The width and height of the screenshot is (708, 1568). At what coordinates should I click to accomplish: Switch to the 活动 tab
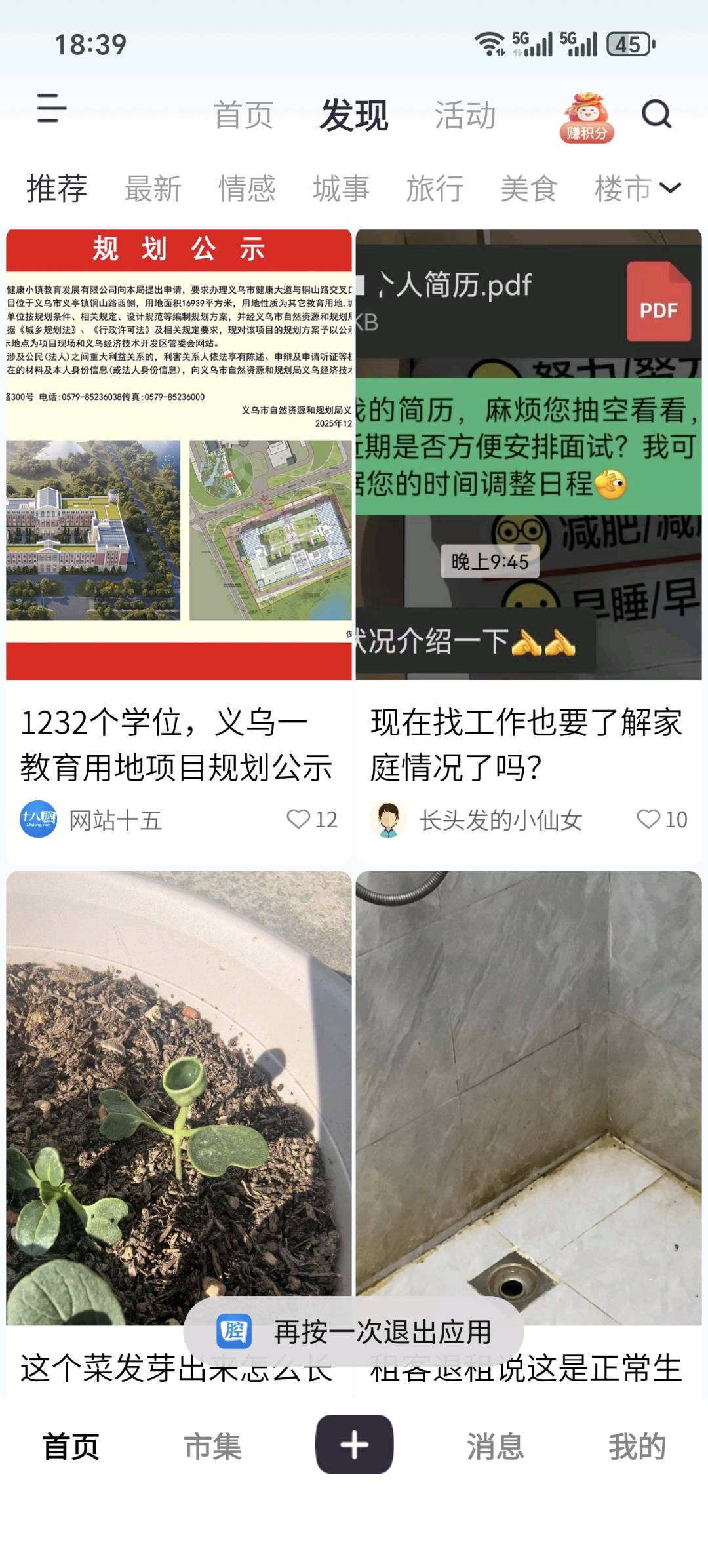[465, 116]
